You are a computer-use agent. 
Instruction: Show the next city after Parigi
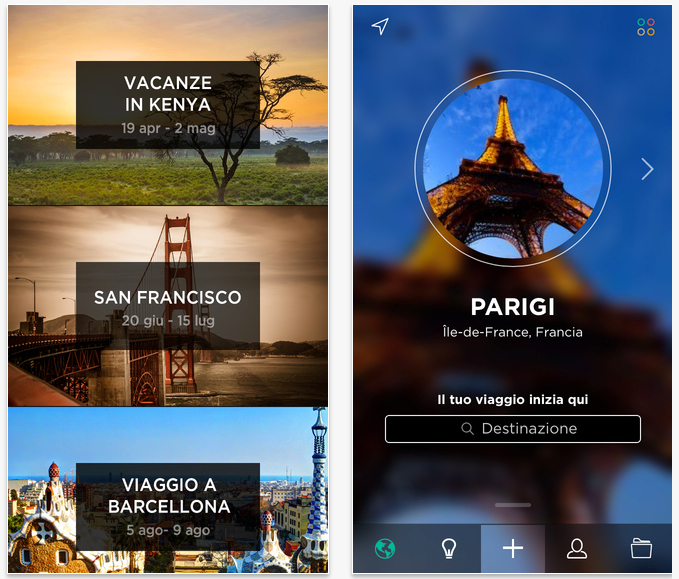tap(647, 169)
